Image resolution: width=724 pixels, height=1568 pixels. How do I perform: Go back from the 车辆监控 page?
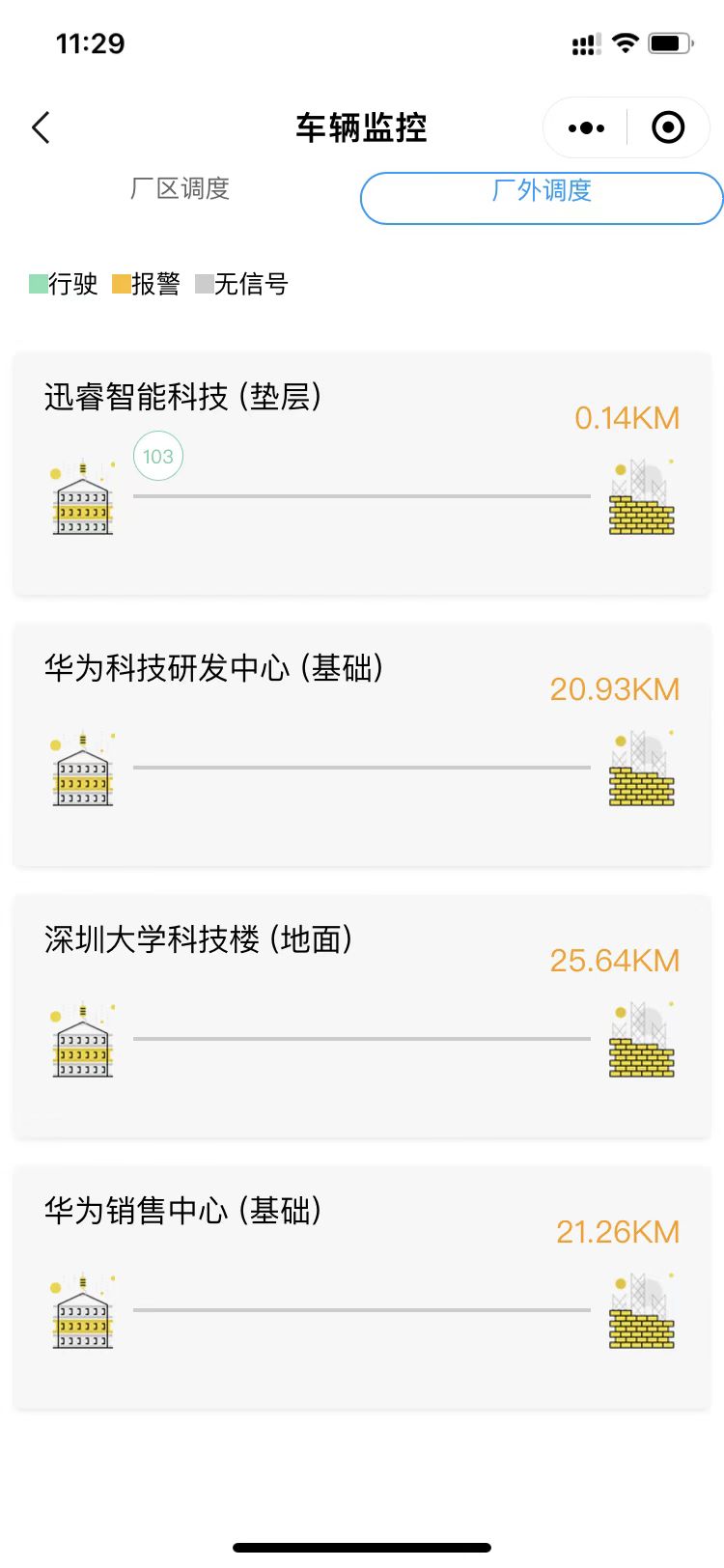click(41, 127)
